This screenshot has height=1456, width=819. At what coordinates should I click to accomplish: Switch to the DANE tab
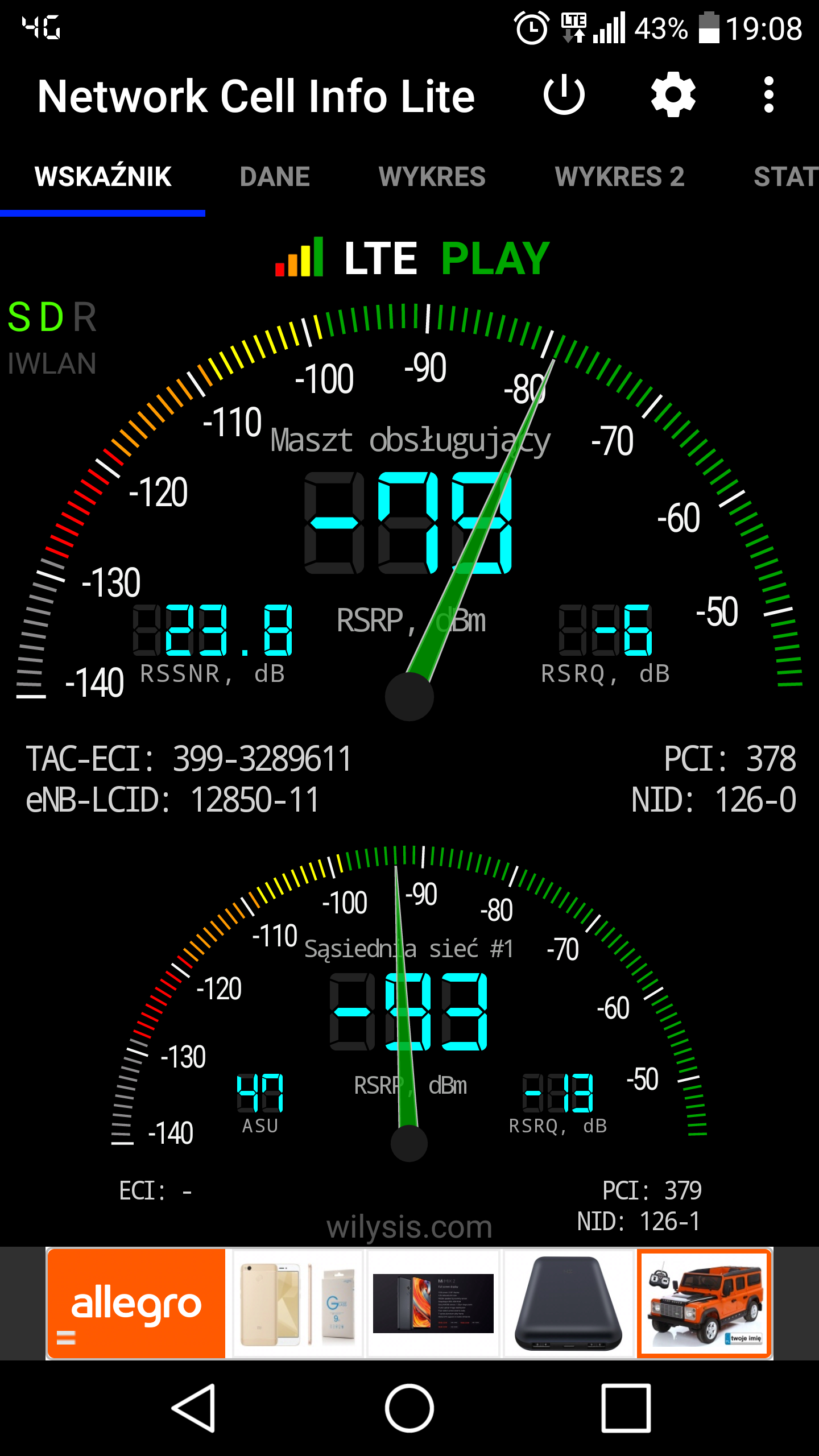275,177
